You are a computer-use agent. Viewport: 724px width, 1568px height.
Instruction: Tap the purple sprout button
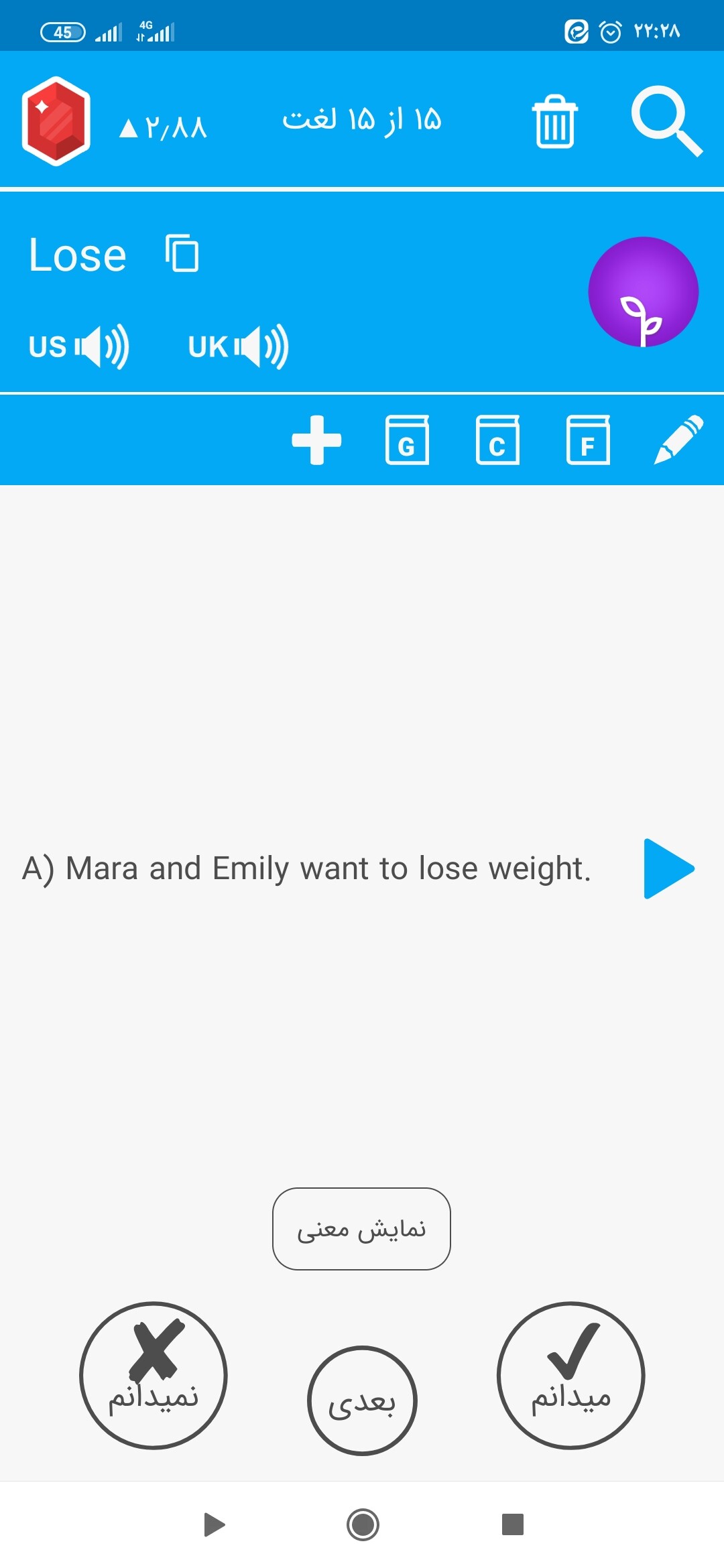click(x=644, y=291)
